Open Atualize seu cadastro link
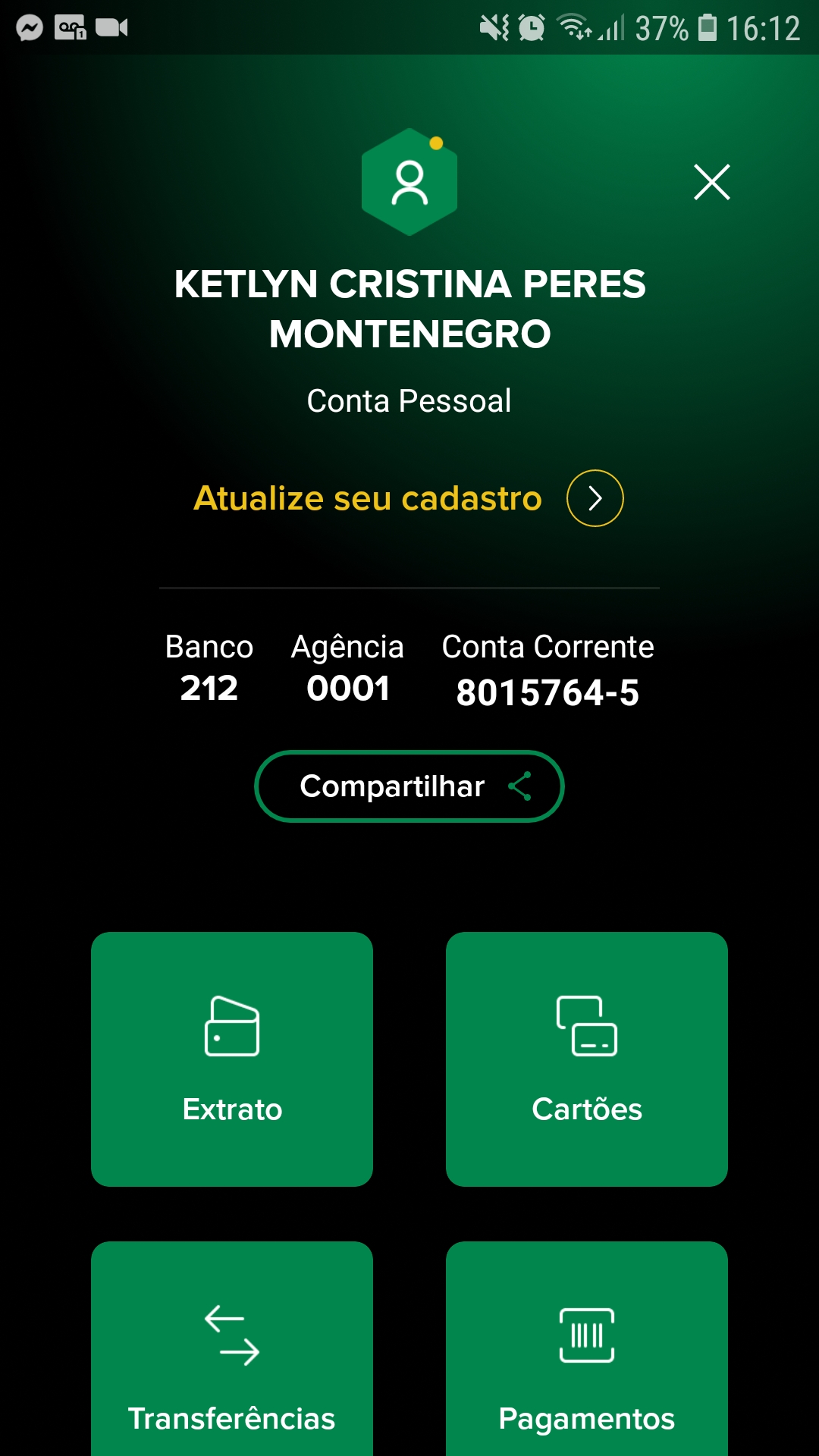 click(x=408, y=498)
